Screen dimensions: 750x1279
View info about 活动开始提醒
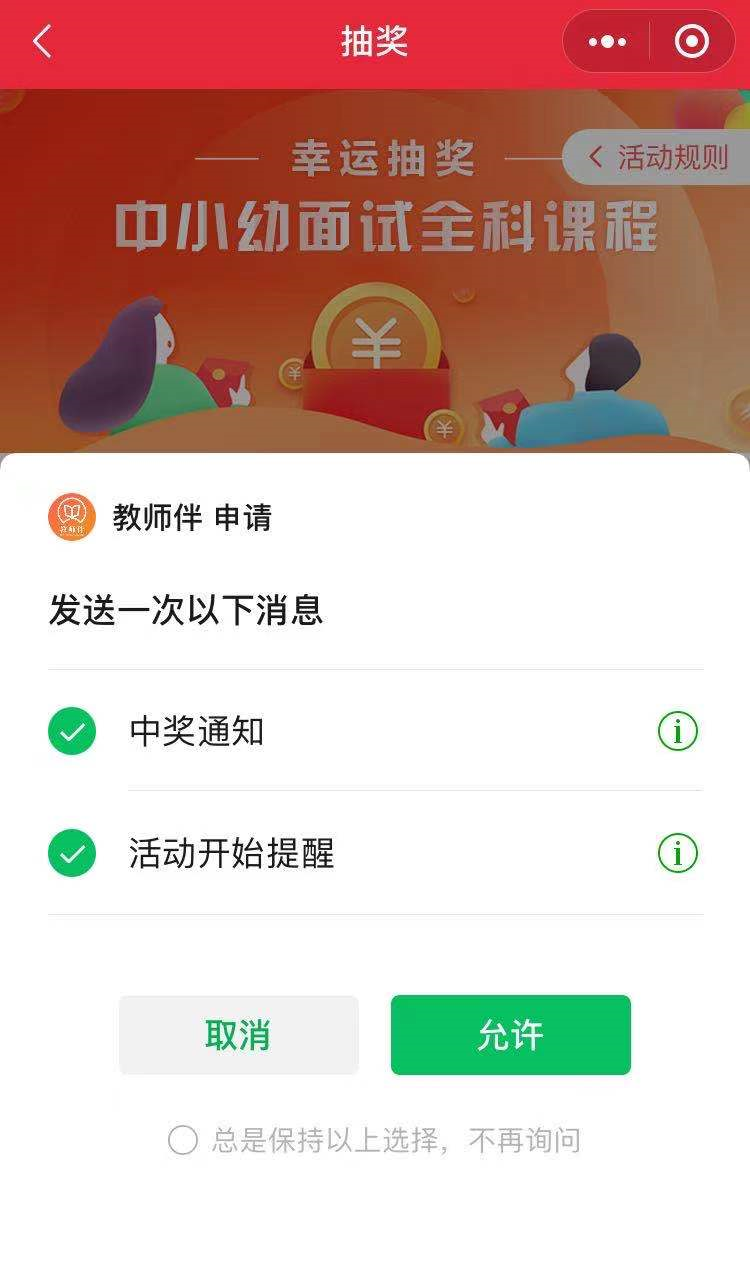(x=677, y=854)
